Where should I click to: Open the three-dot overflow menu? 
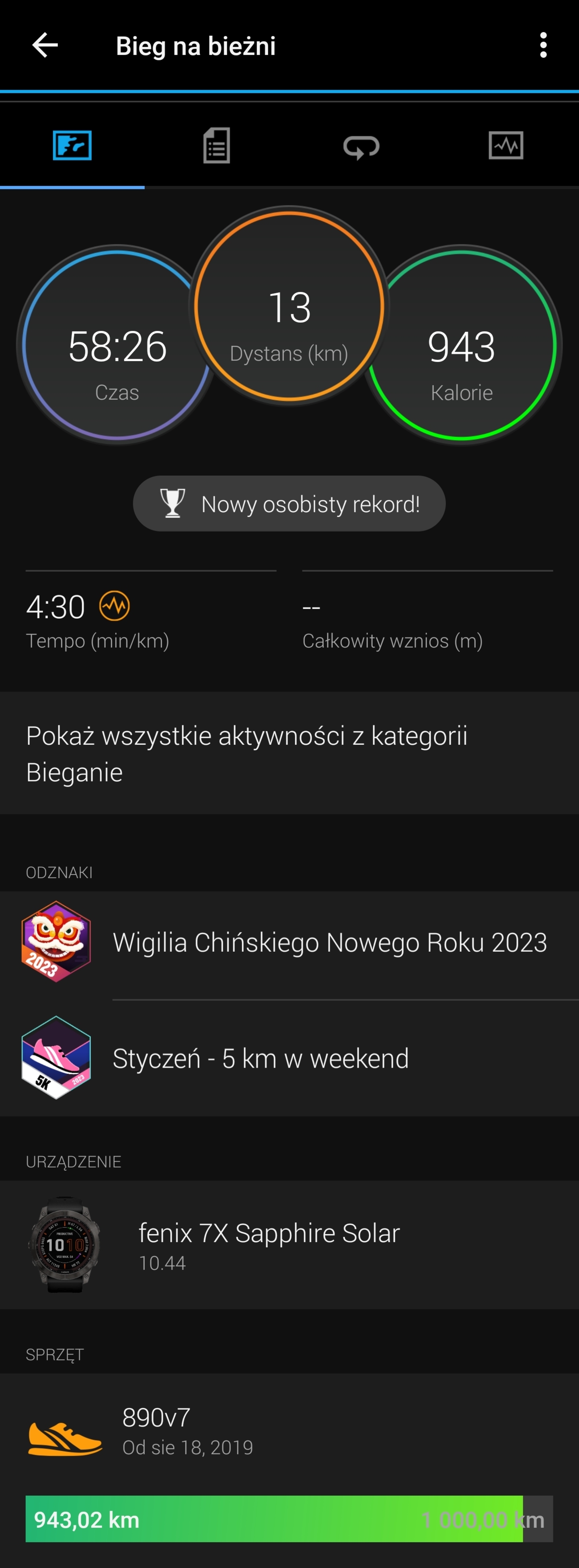[x=543, y=46]
